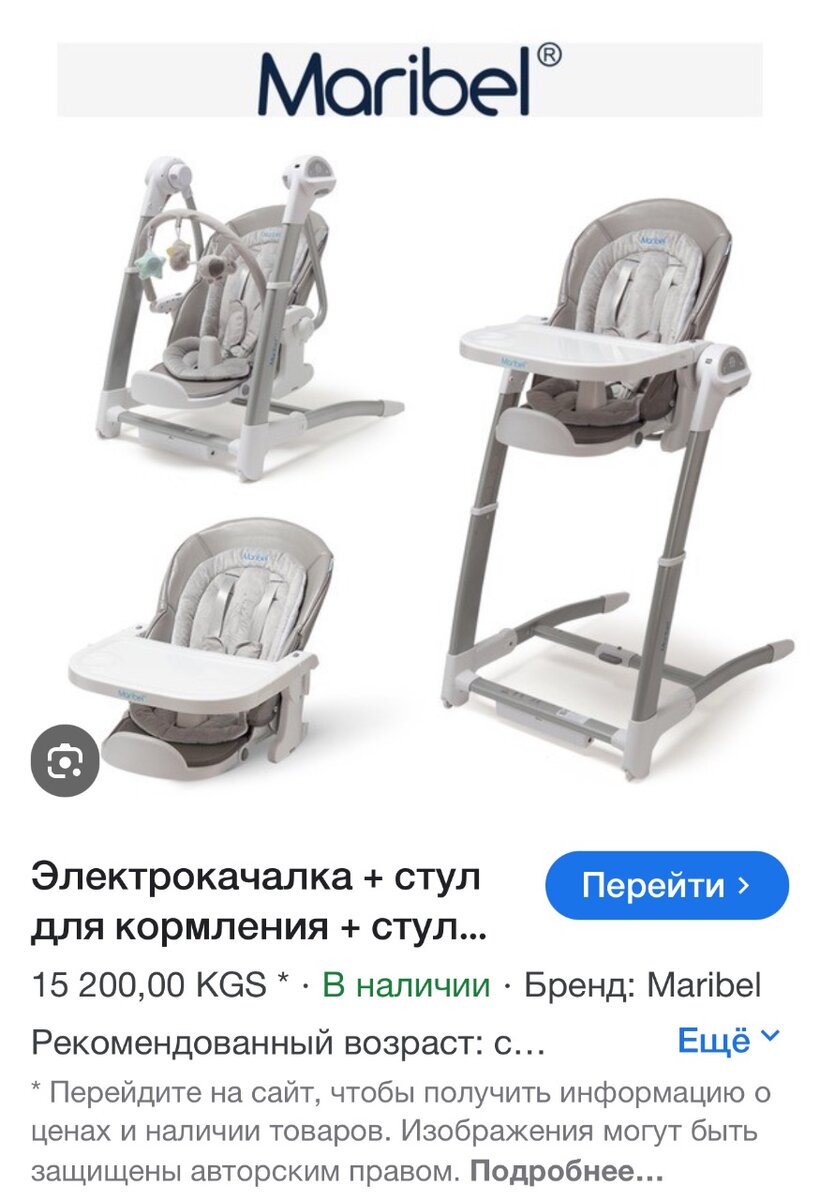Expand product details with Ещё
Screen dimensions: 820x1200
tap(727, 1041)
